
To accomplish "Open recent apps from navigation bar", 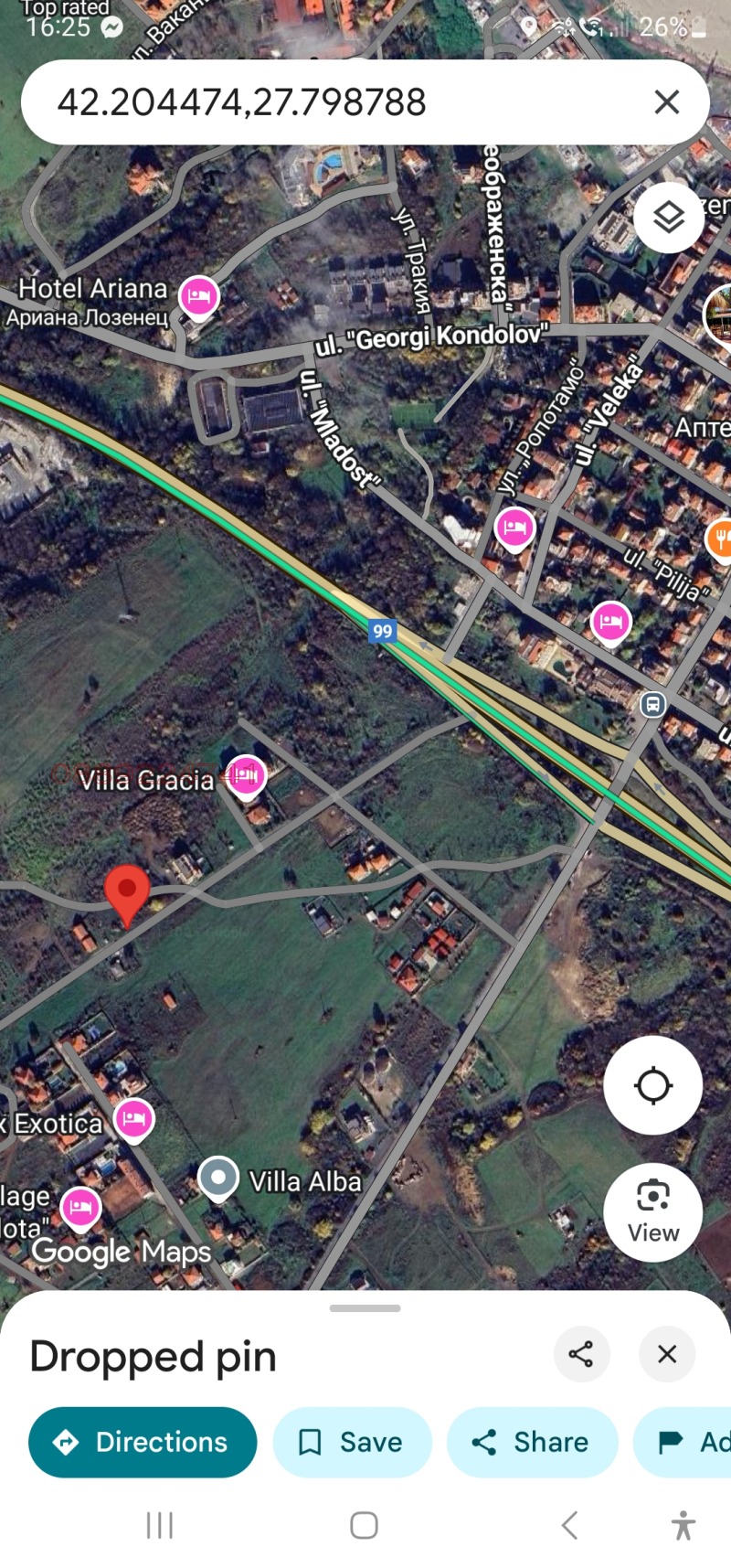I will 160,1524.
